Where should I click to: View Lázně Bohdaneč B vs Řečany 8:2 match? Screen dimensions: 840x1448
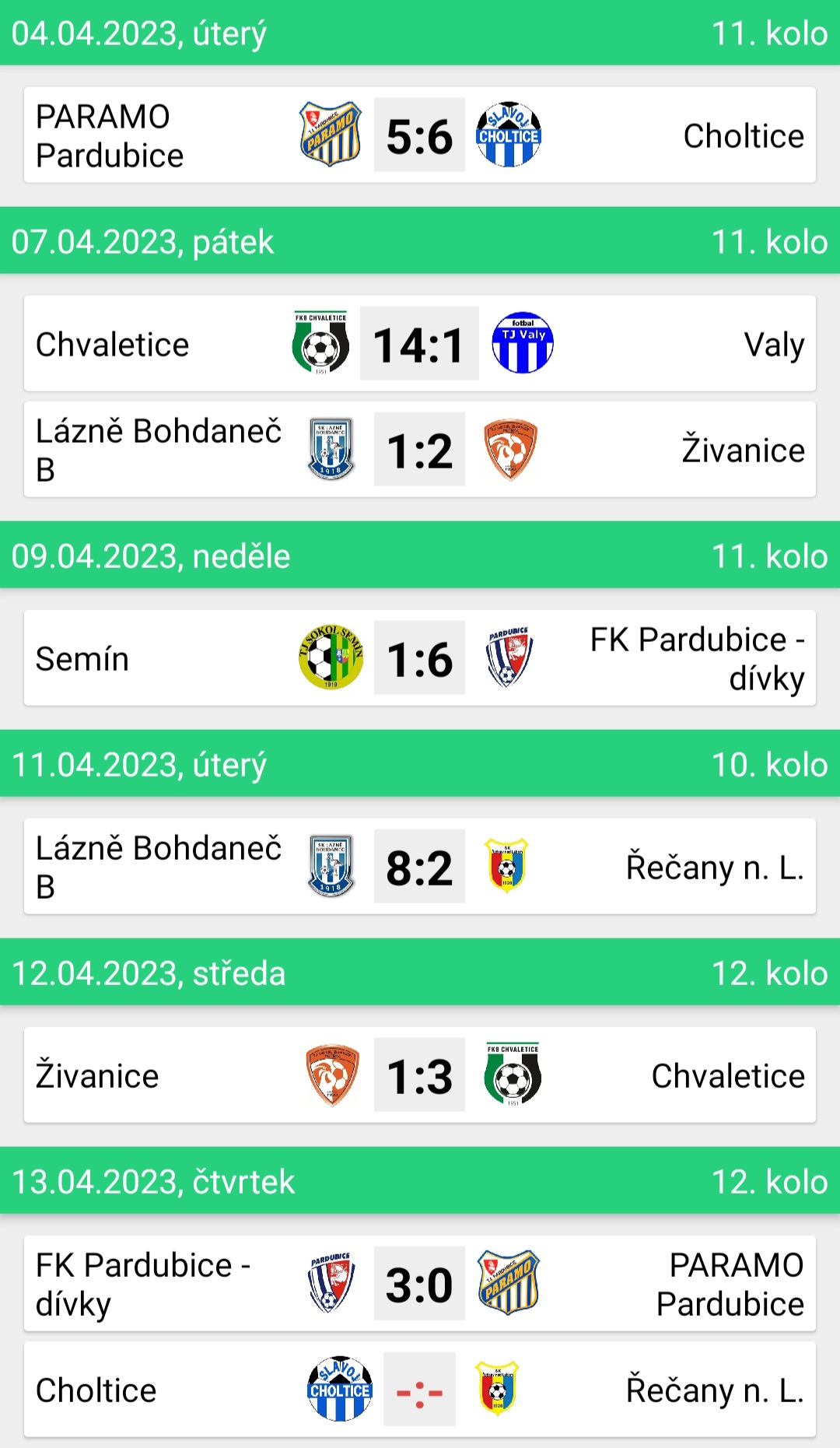(x=419, y=867)
